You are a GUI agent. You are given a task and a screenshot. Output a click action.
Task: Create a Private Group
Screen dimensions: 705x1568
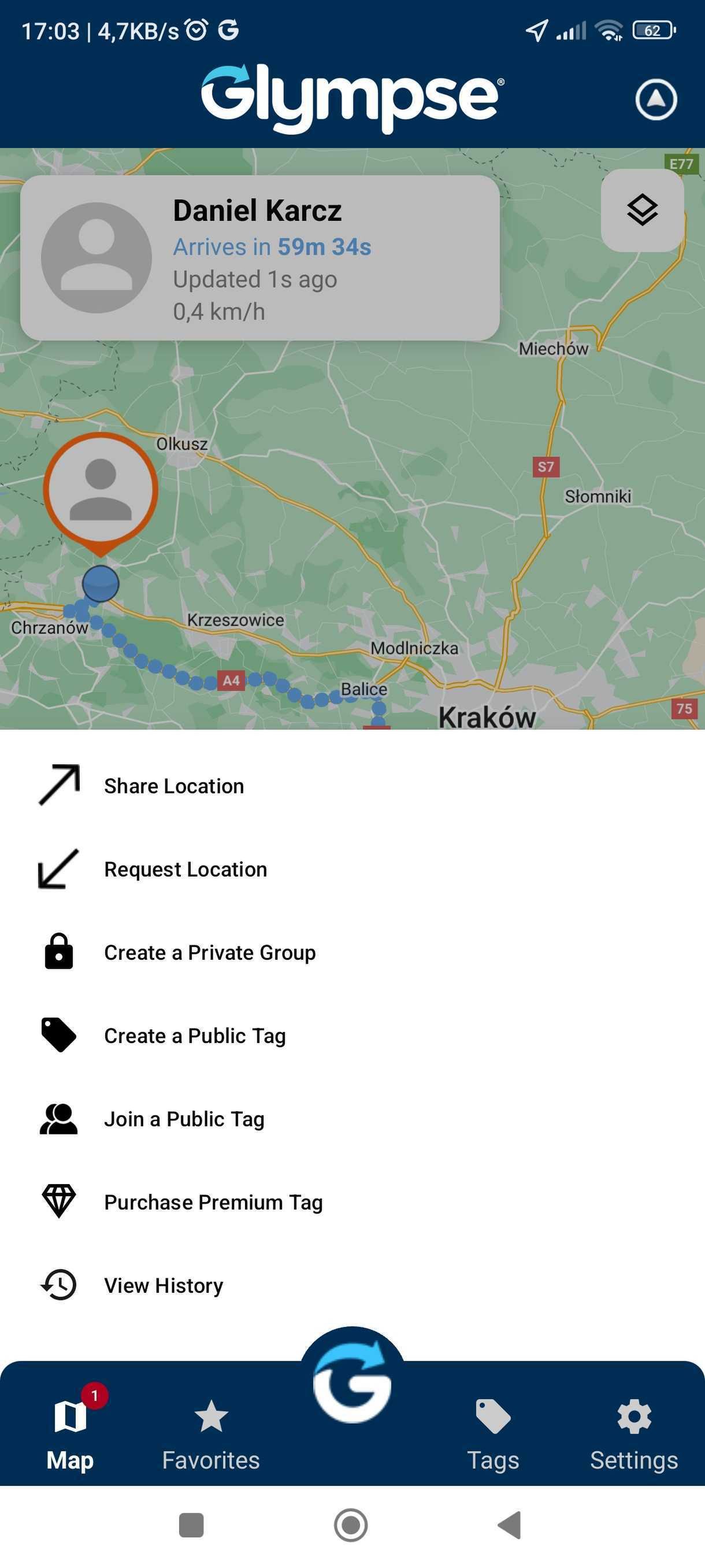point(209,953)
